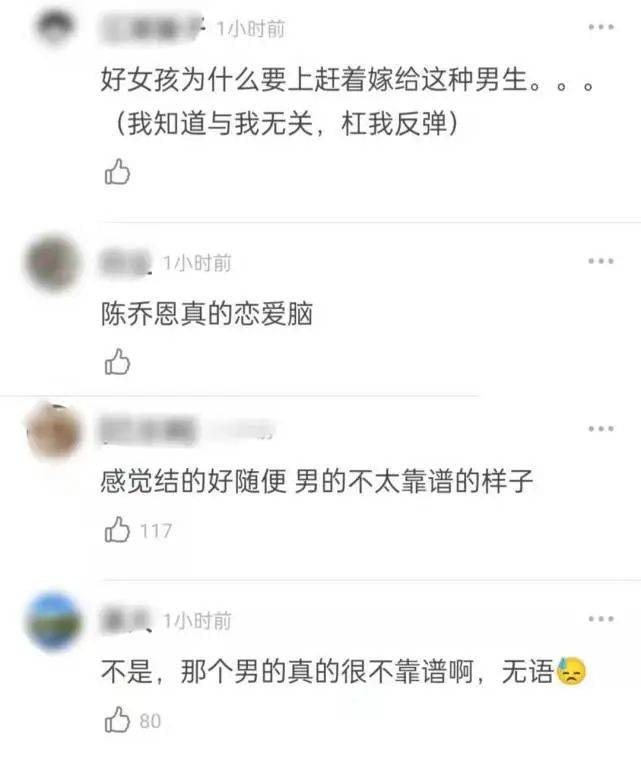Screen dimensions: 641x769
Task: Open more options for the 陈乔恩真的恋爱脑 comment
Action: point(600,261)
